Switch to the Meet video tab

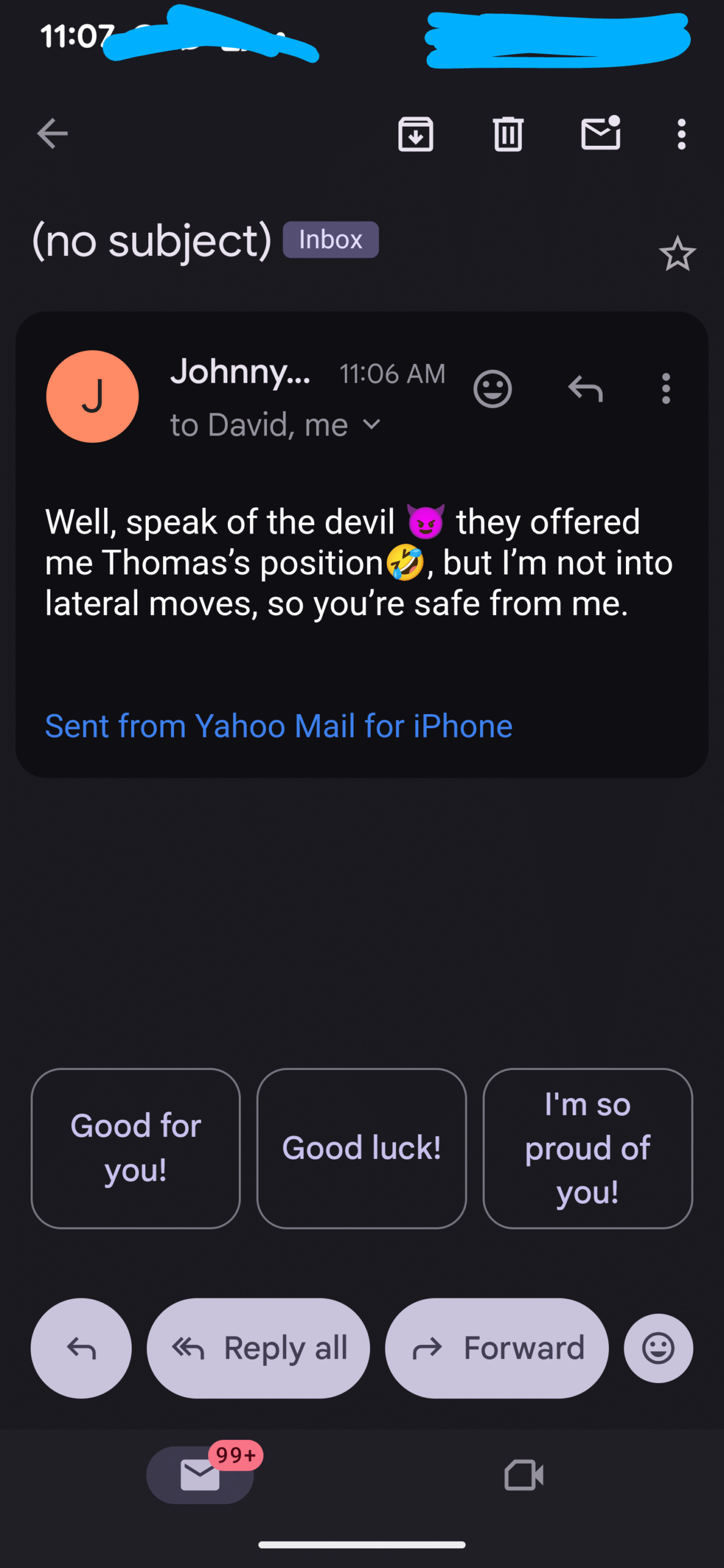pos(524,1475)
